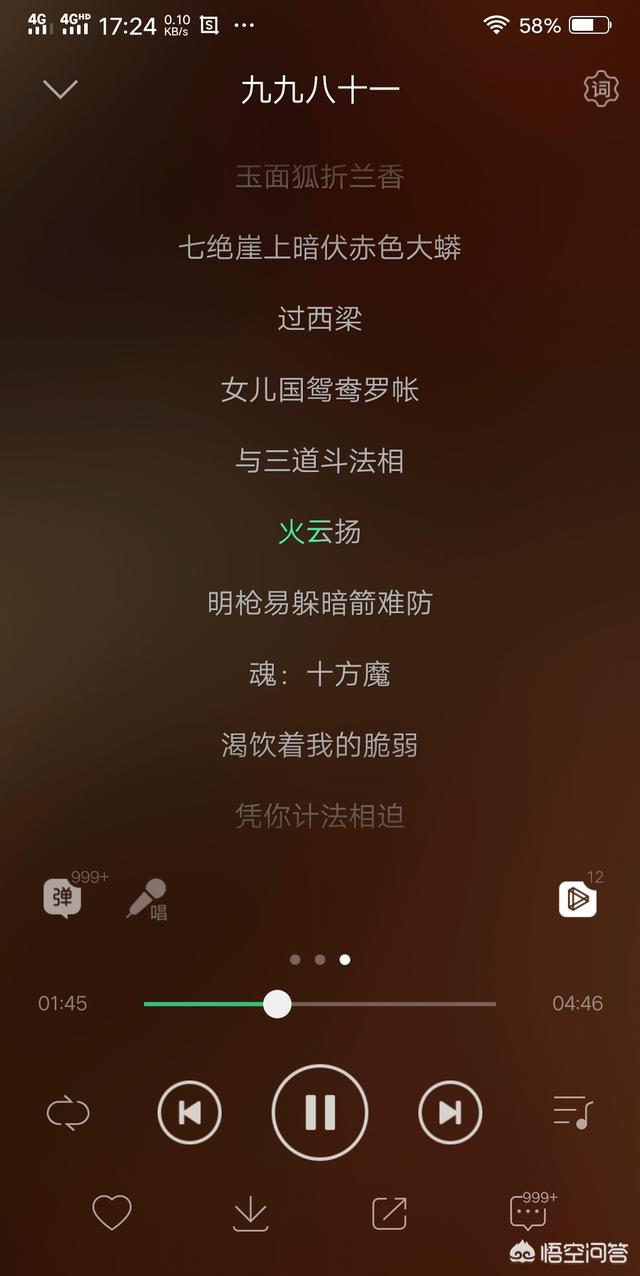
Task: Tap the playback progress slider knob
Action: (277, 1003)
